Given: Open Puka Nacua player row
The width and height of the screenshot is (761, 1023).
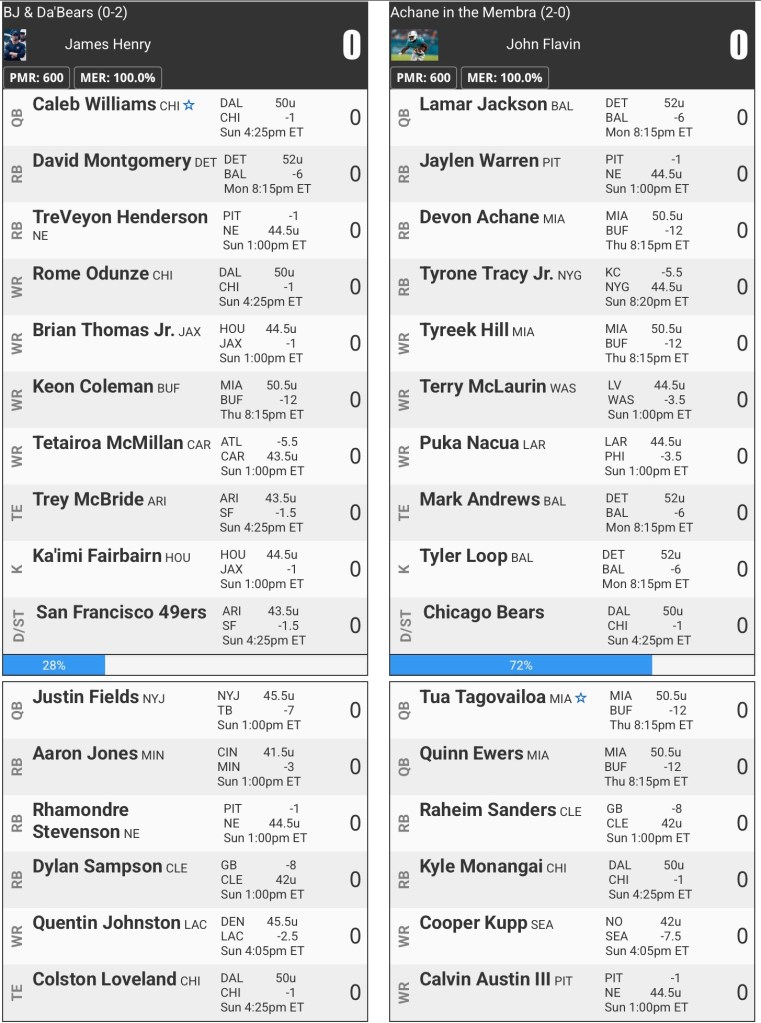Looking at the screenshot, I should click(x=469, y=443).
